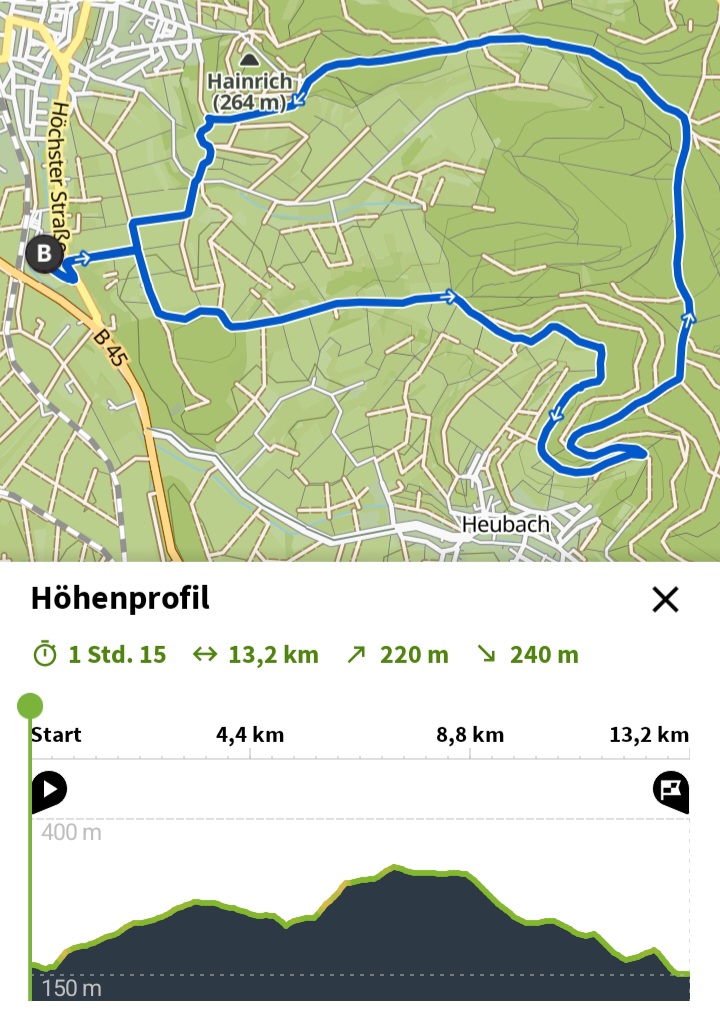Select the finish flag marker on the profile
This screenshot has height=1015, width=720.
coord(671,790)
